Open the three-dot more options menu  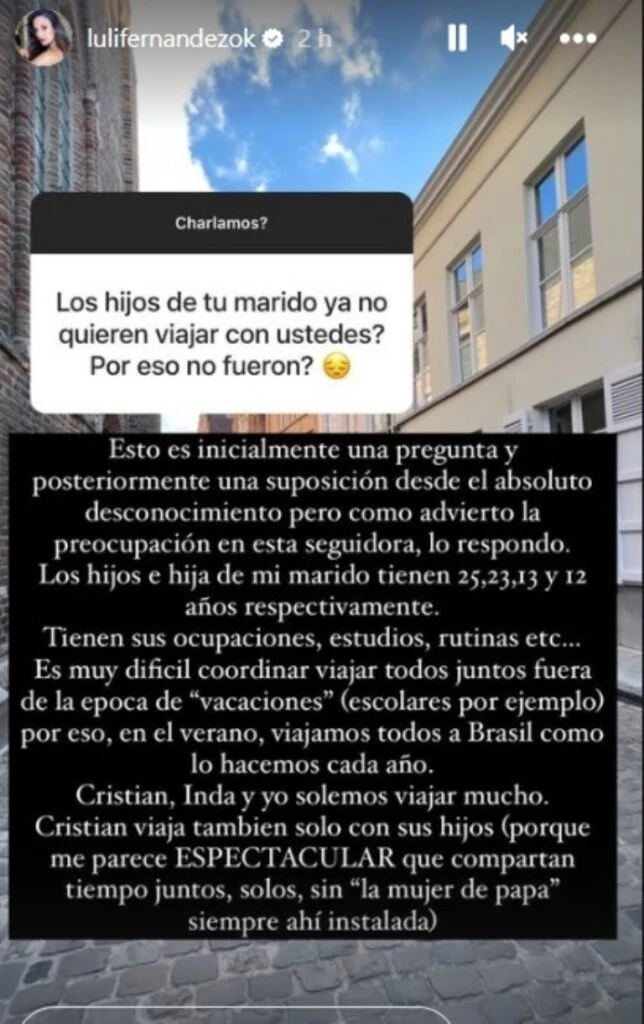click(x=578, y=38)
